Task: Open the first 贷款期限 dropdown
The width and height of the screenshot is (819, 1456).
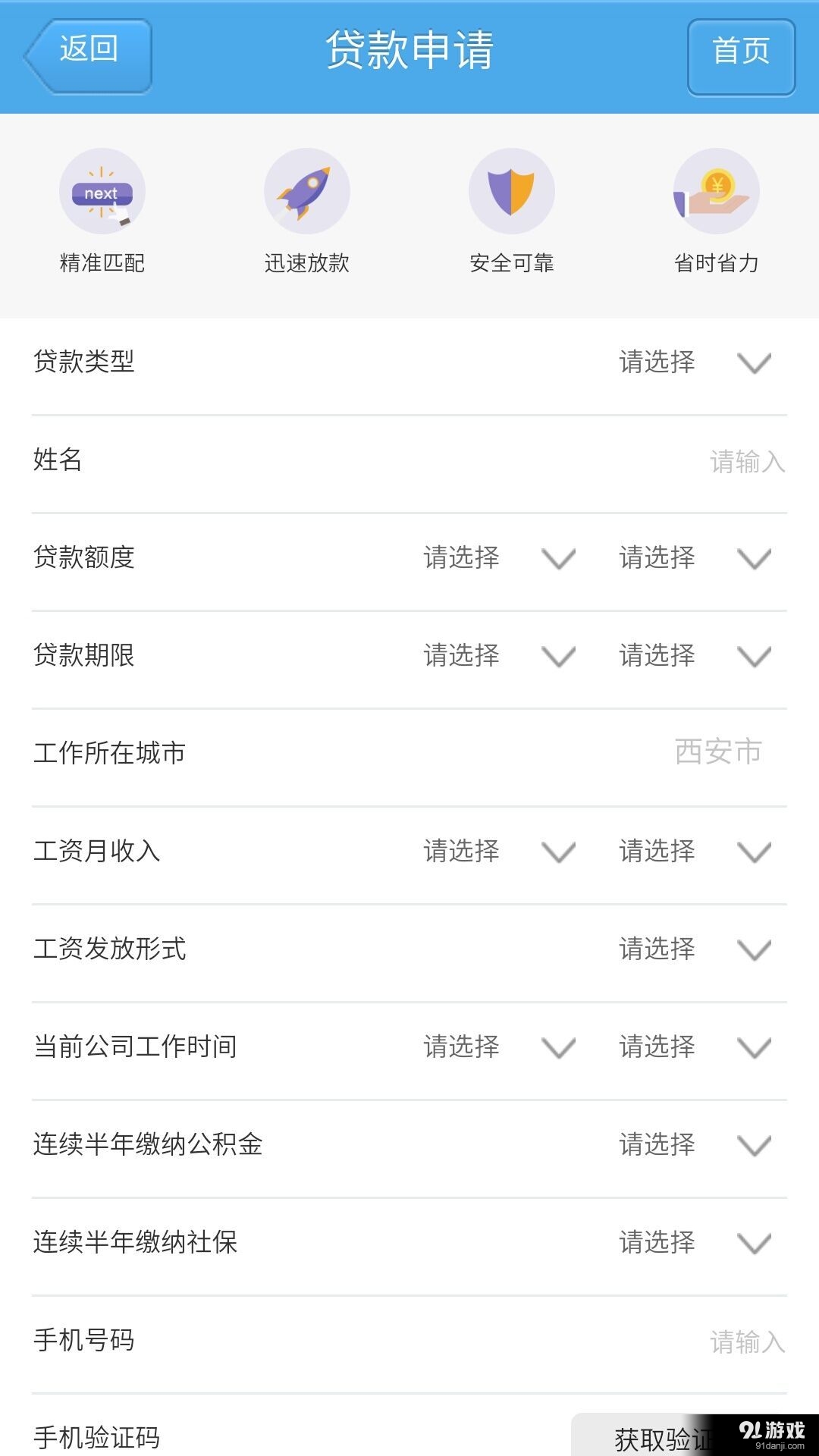Action: tap(500, 656)
